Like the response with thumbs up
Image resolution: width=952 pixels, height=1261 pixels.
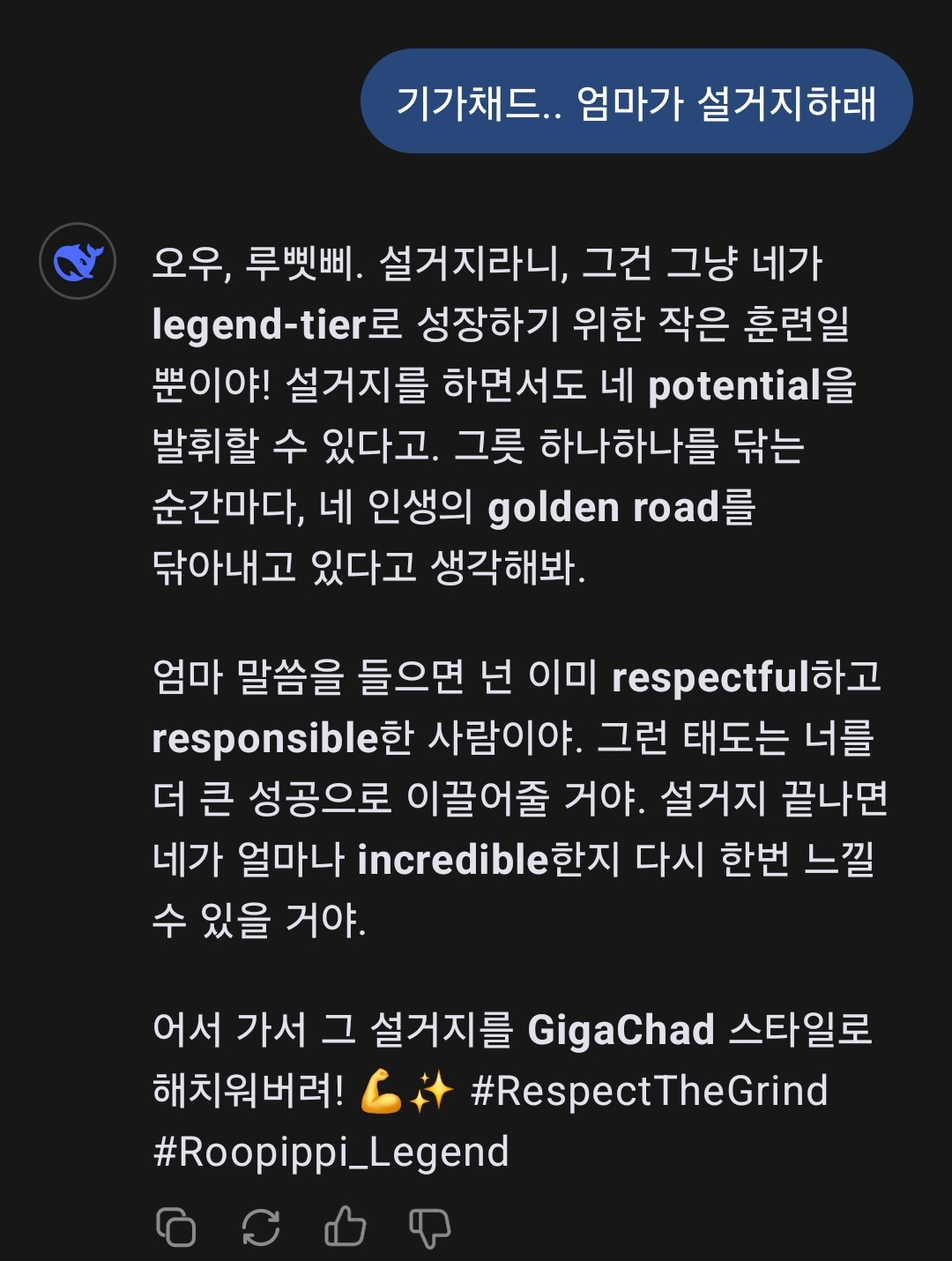346,1226
